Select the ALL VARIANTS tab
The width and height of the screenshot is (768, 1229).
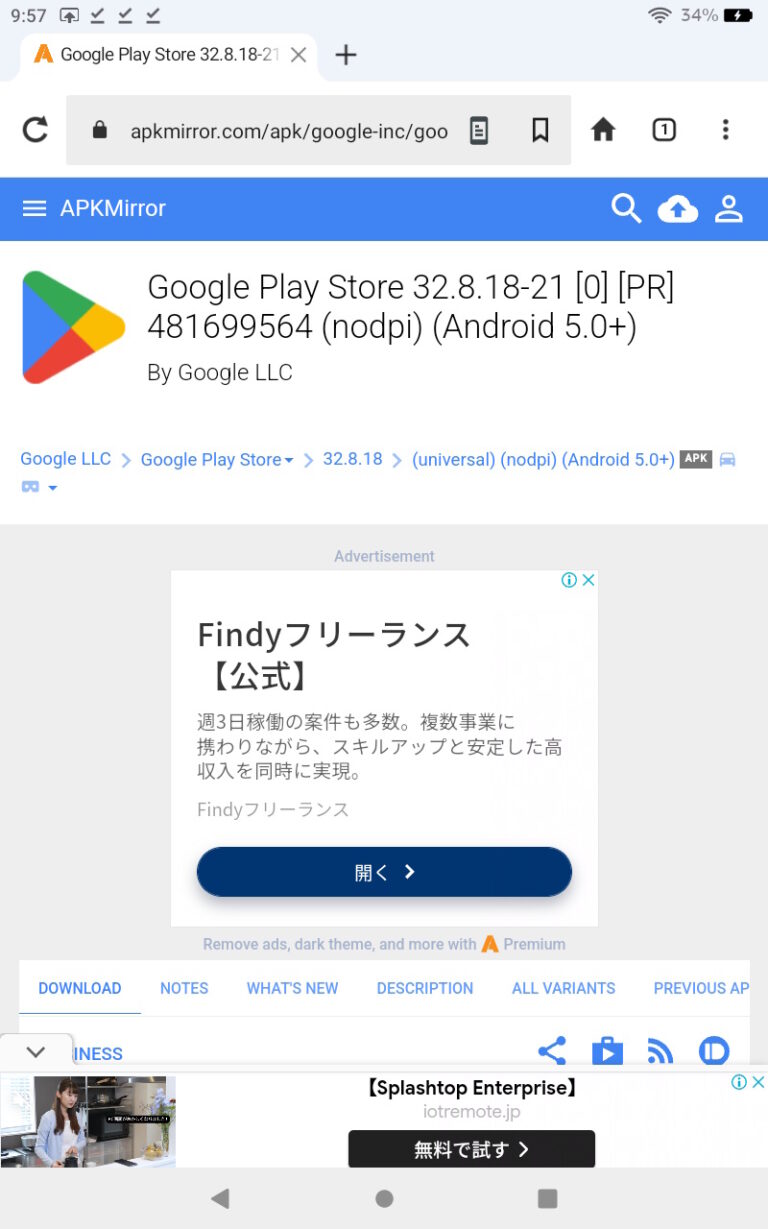[563, 988]
